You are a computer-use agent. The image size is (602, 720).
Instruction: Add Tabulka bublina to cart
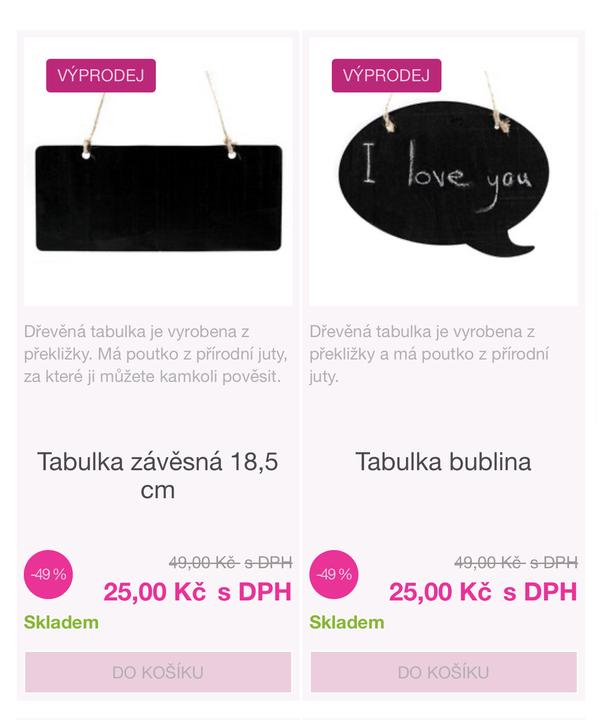443,672
